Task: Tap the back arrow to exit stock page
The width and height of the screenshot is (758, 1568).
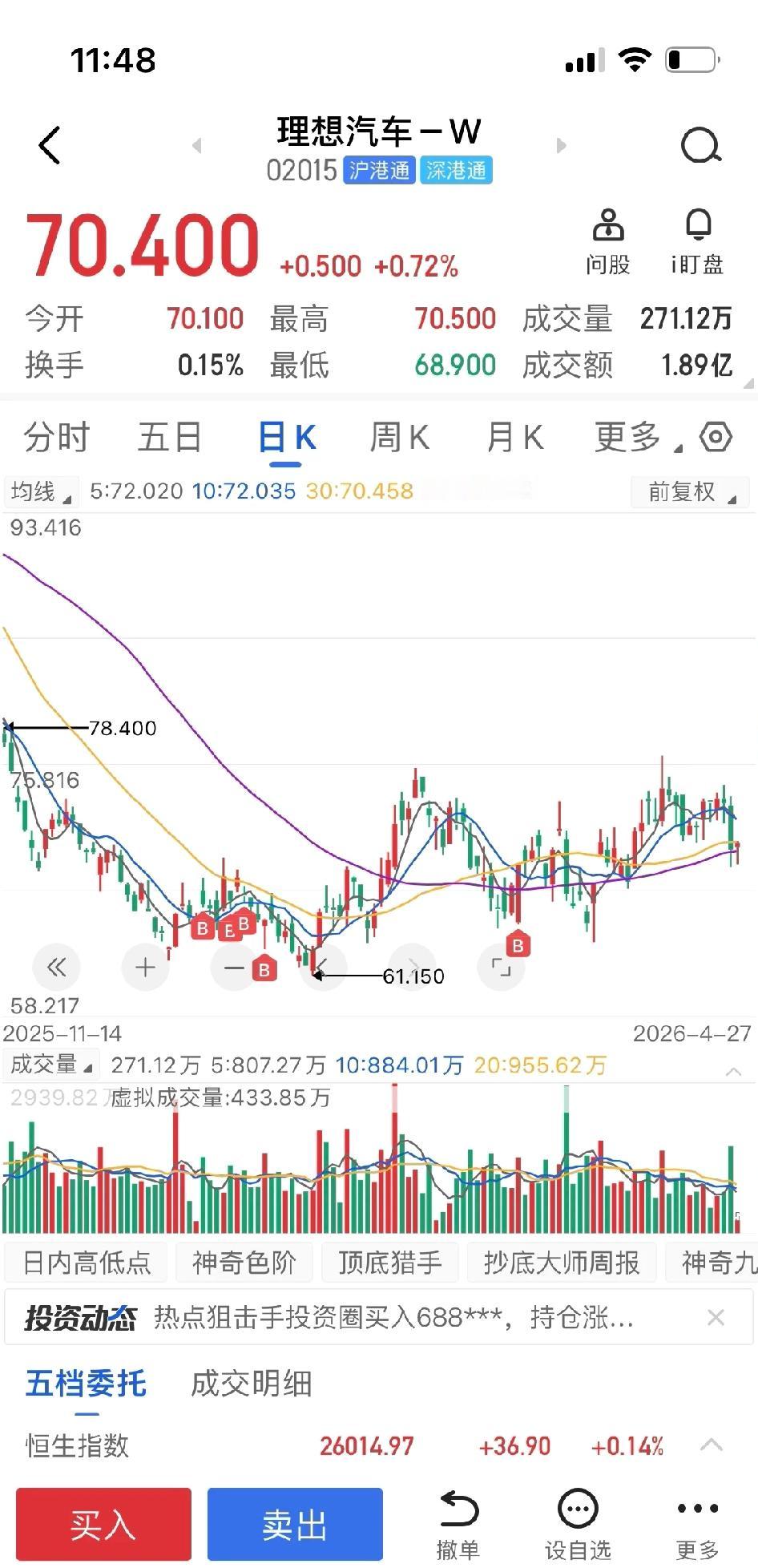Action: pyautogui.click(x=50, y=145)
